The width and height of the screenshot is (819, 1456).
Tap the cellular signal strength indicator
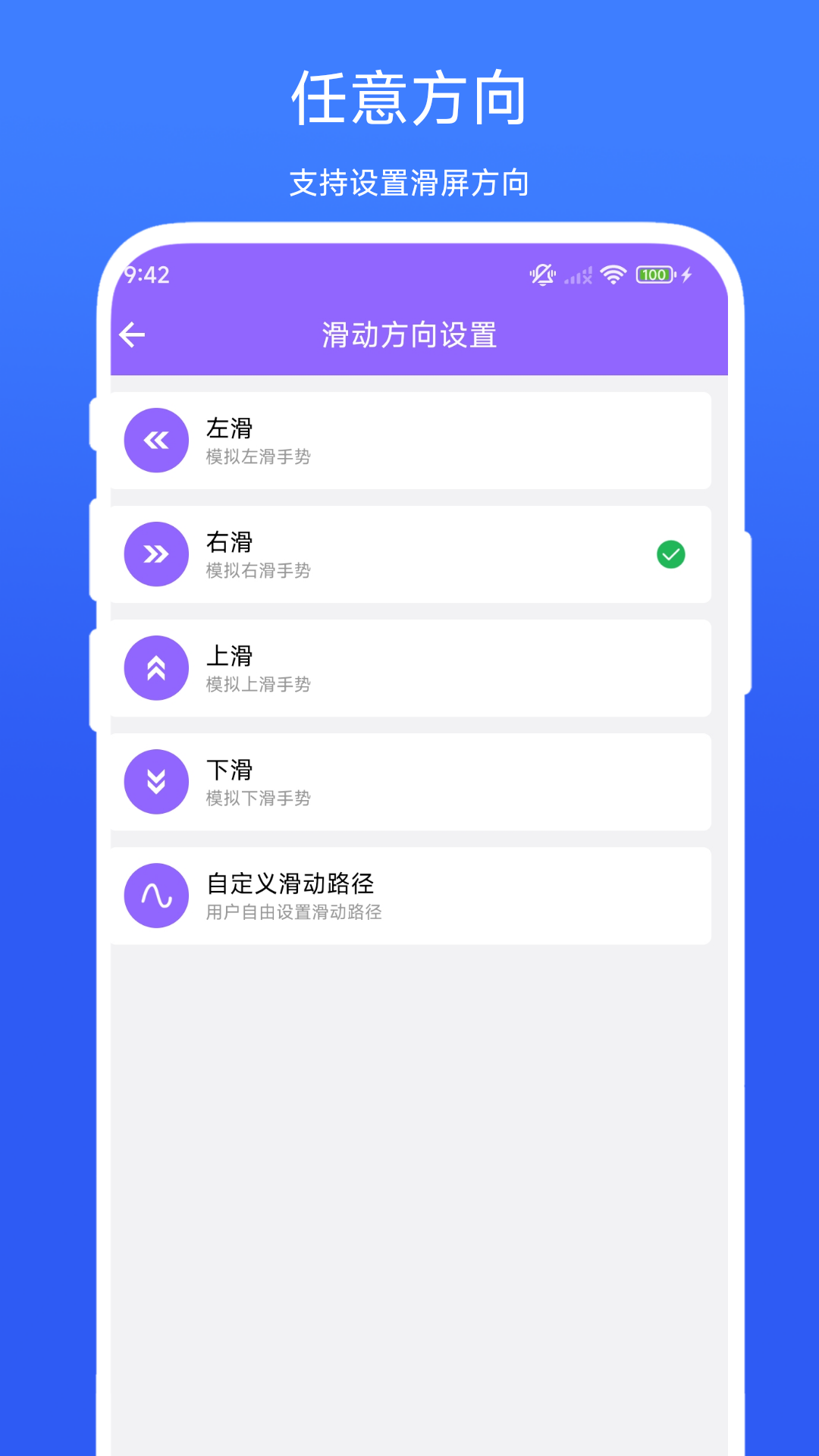579,275
